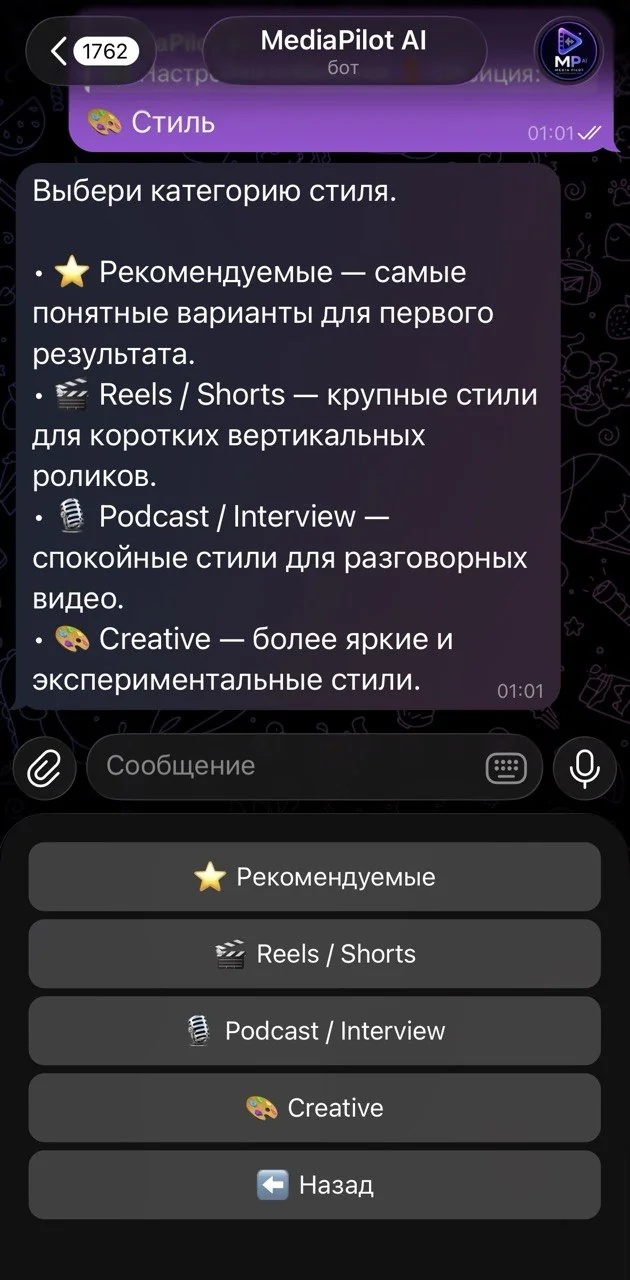Select the Рекомендуемые style category
The width and height of the screenshot is (630, 1280).
click(315, 877)
